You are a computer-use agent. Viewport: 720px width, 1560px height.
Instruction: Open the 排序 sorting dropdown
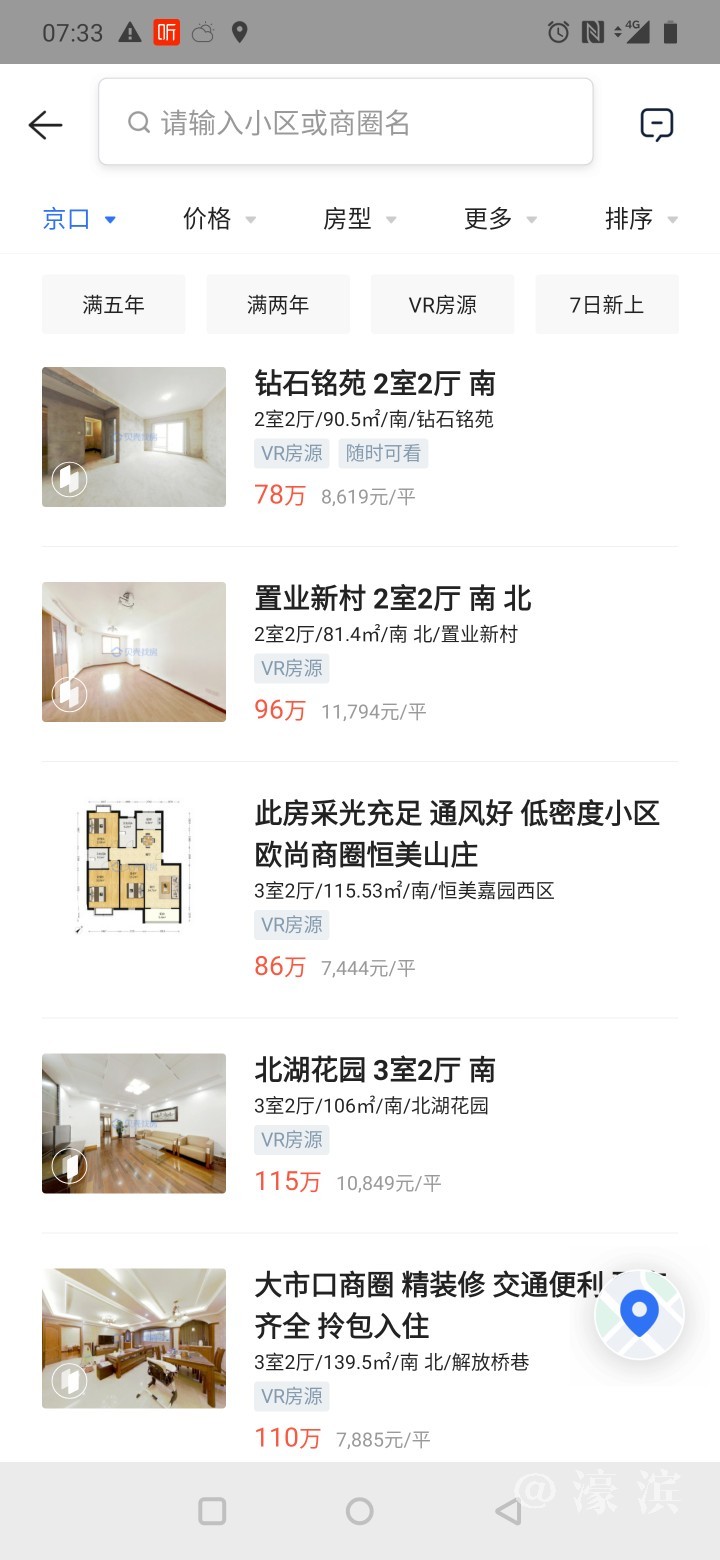(641, 219)
